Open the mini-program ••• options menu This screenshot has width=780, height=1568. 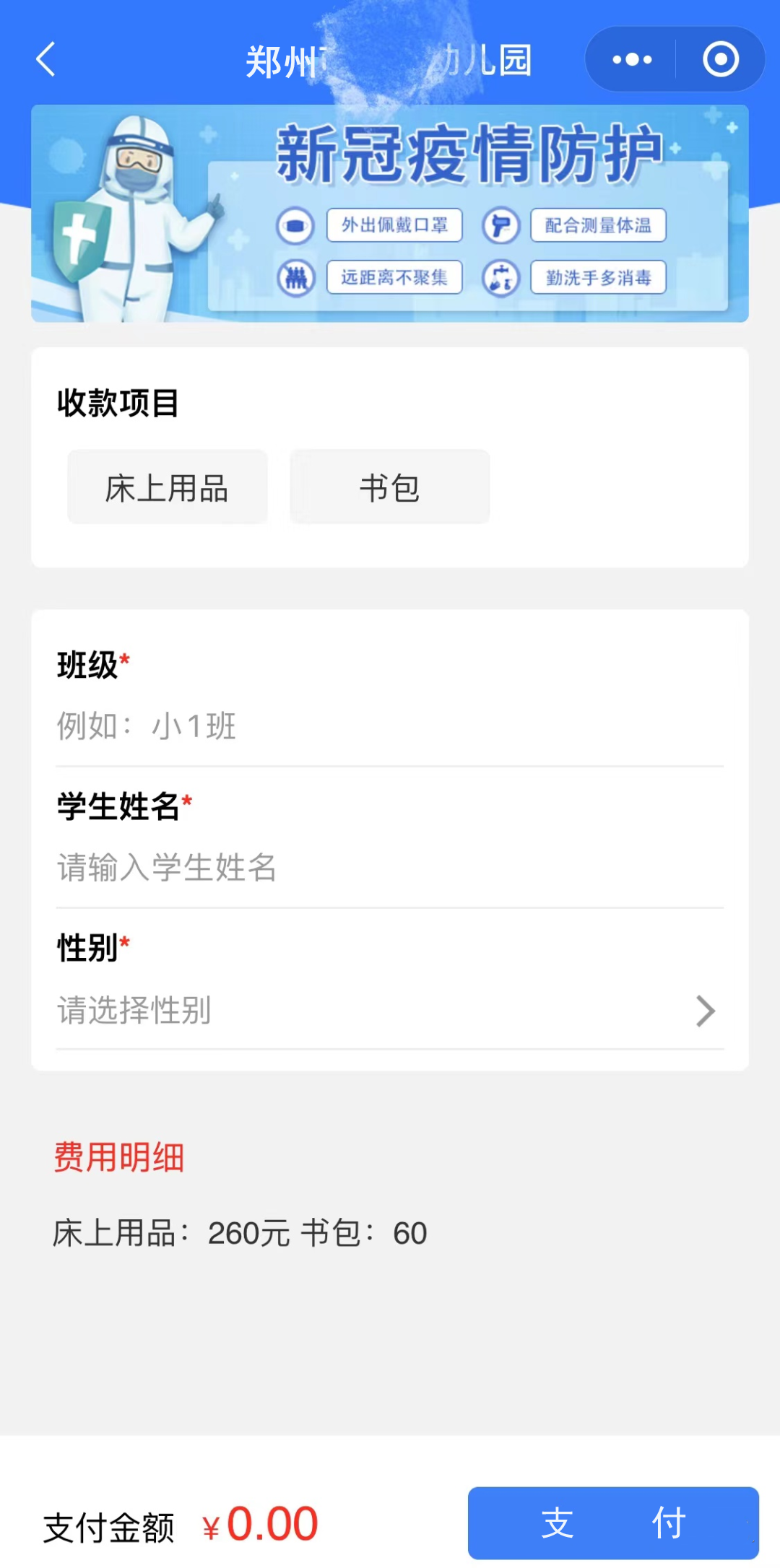[x=629, y=60]
